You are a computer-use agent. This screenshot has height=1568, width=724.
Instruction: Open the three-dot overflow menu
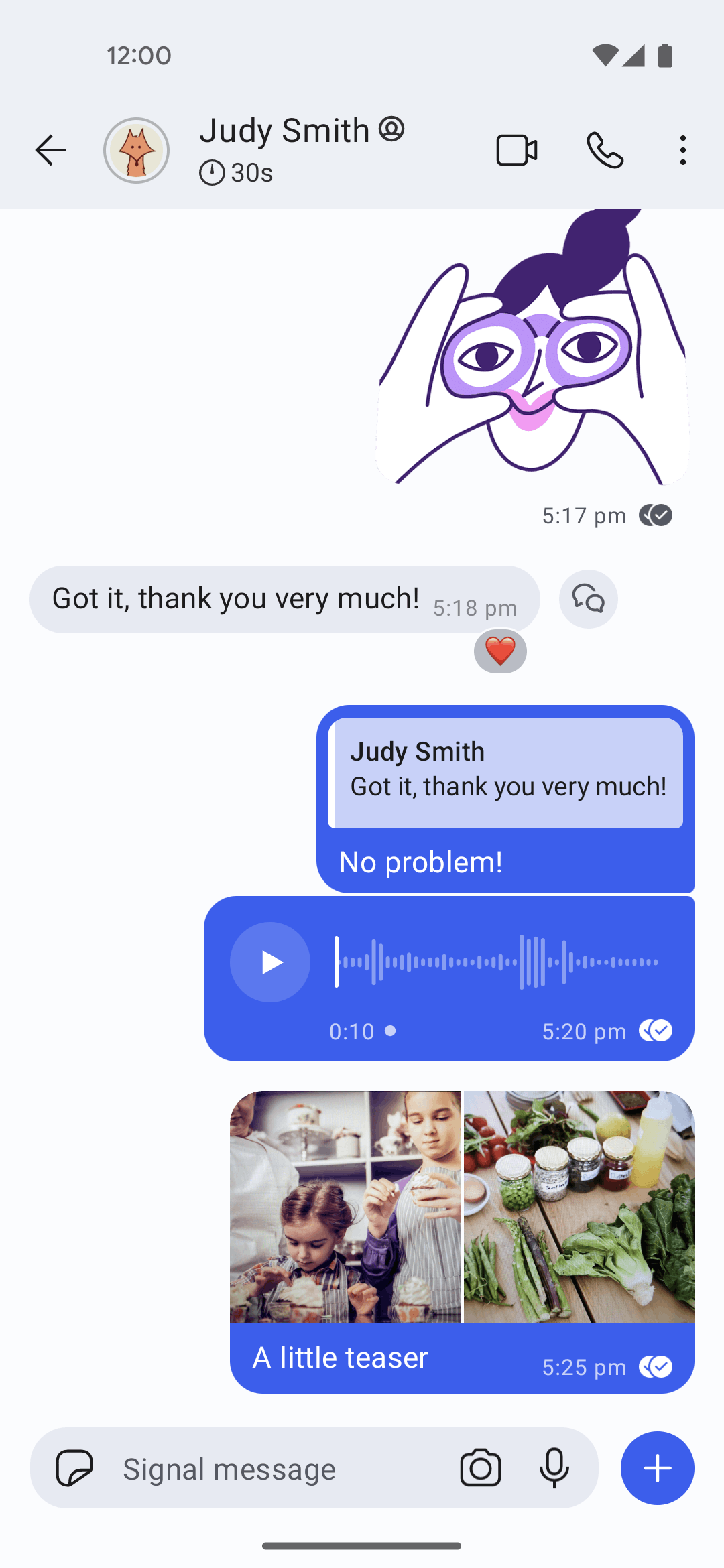682,150
